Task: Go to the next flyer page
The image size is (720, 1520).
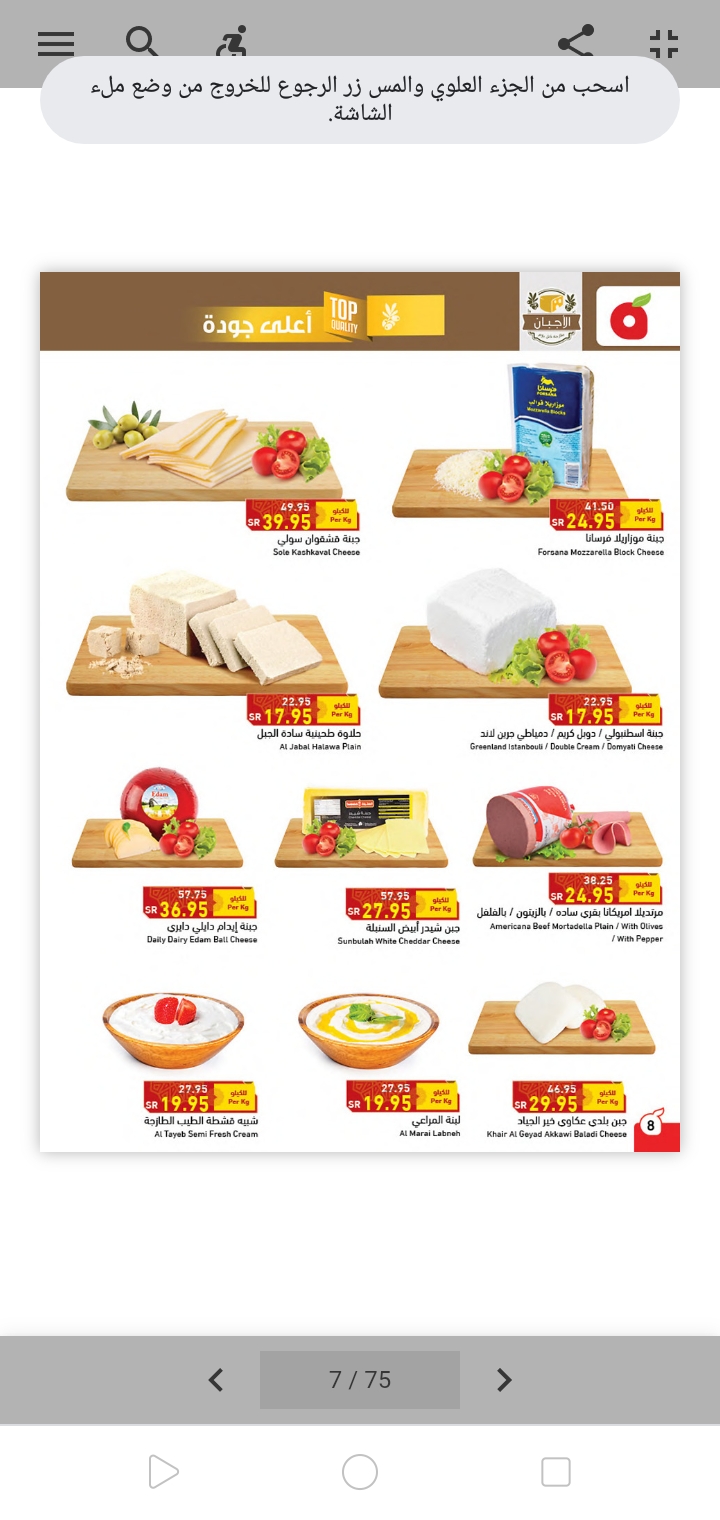Action: pos(504,1380)
